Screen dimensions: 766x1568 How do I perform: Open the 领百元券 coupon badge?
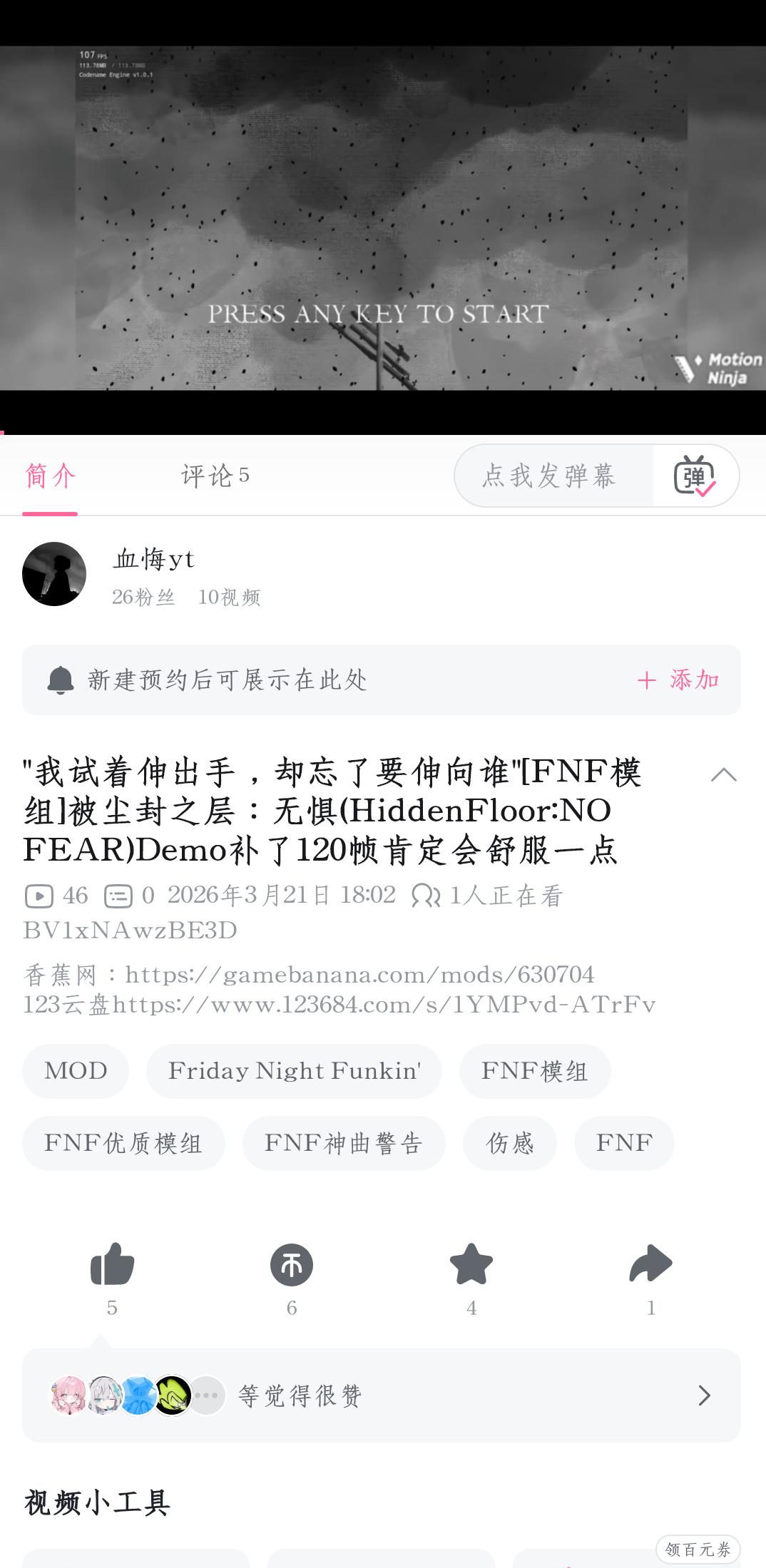pos(698,1549)
